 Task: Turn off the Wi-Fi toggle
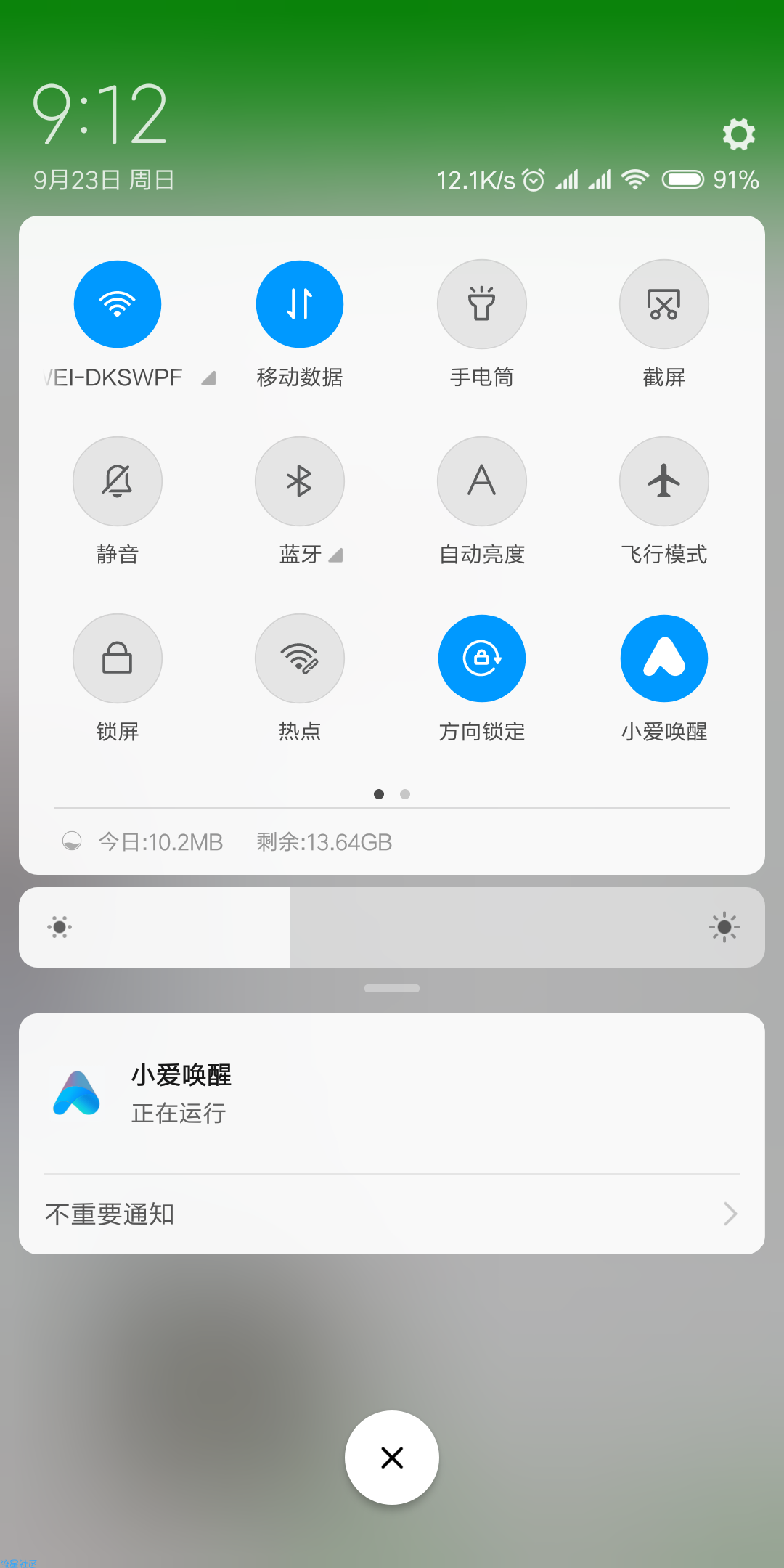click(x=118, y=304)
